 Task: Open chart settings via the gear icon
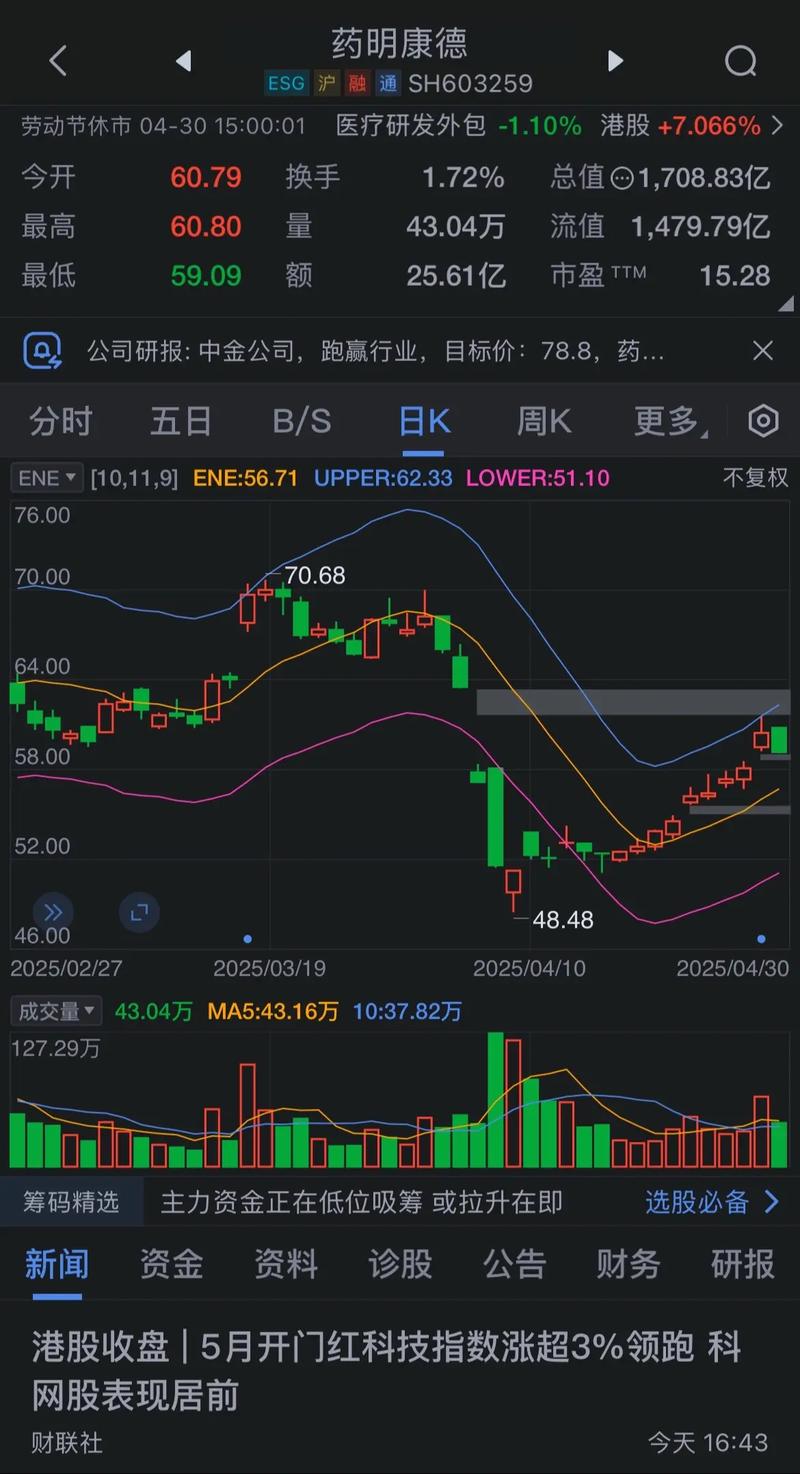point(762,421)
